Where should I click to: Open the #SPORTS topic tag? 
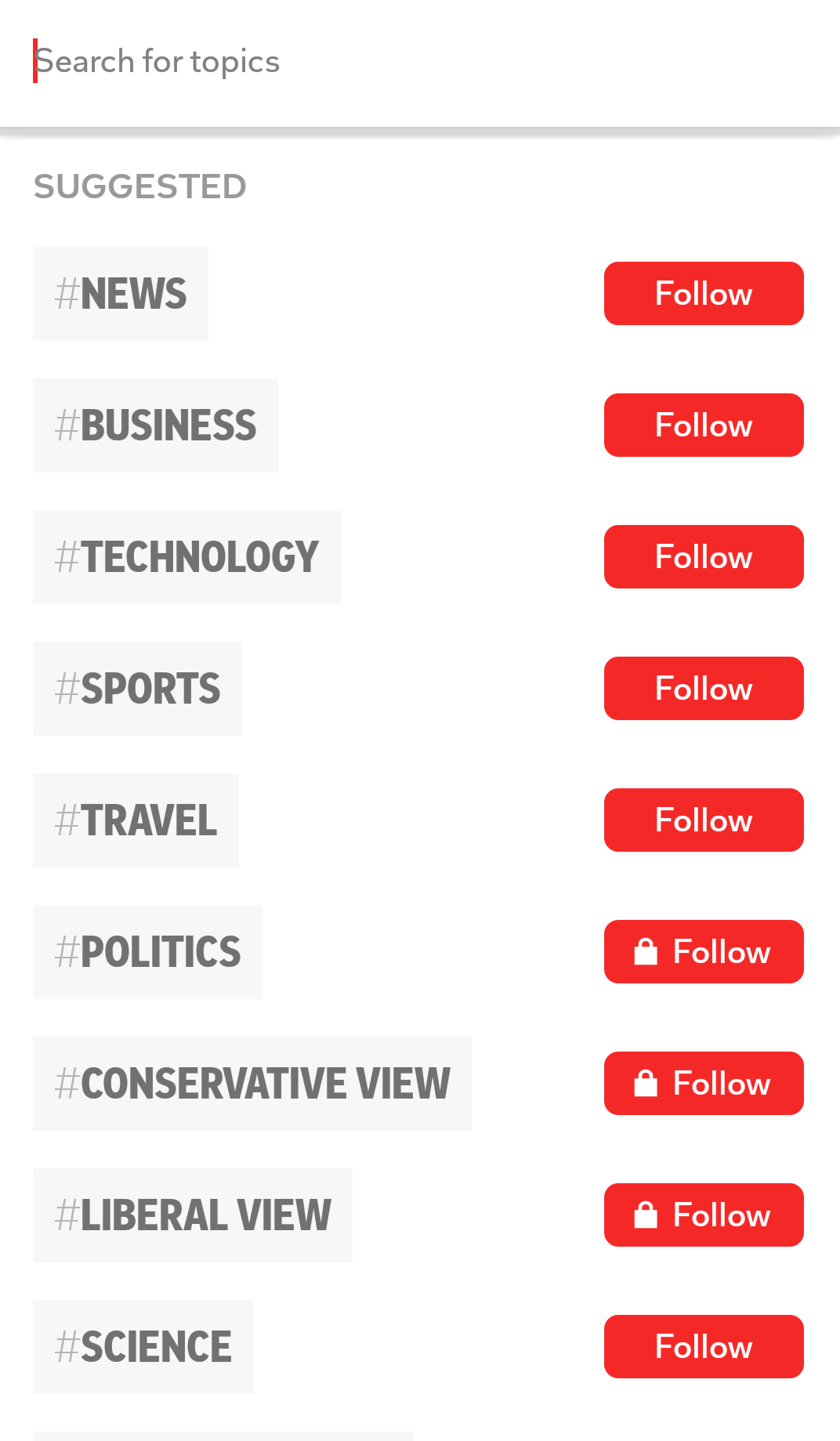[137, 689]
